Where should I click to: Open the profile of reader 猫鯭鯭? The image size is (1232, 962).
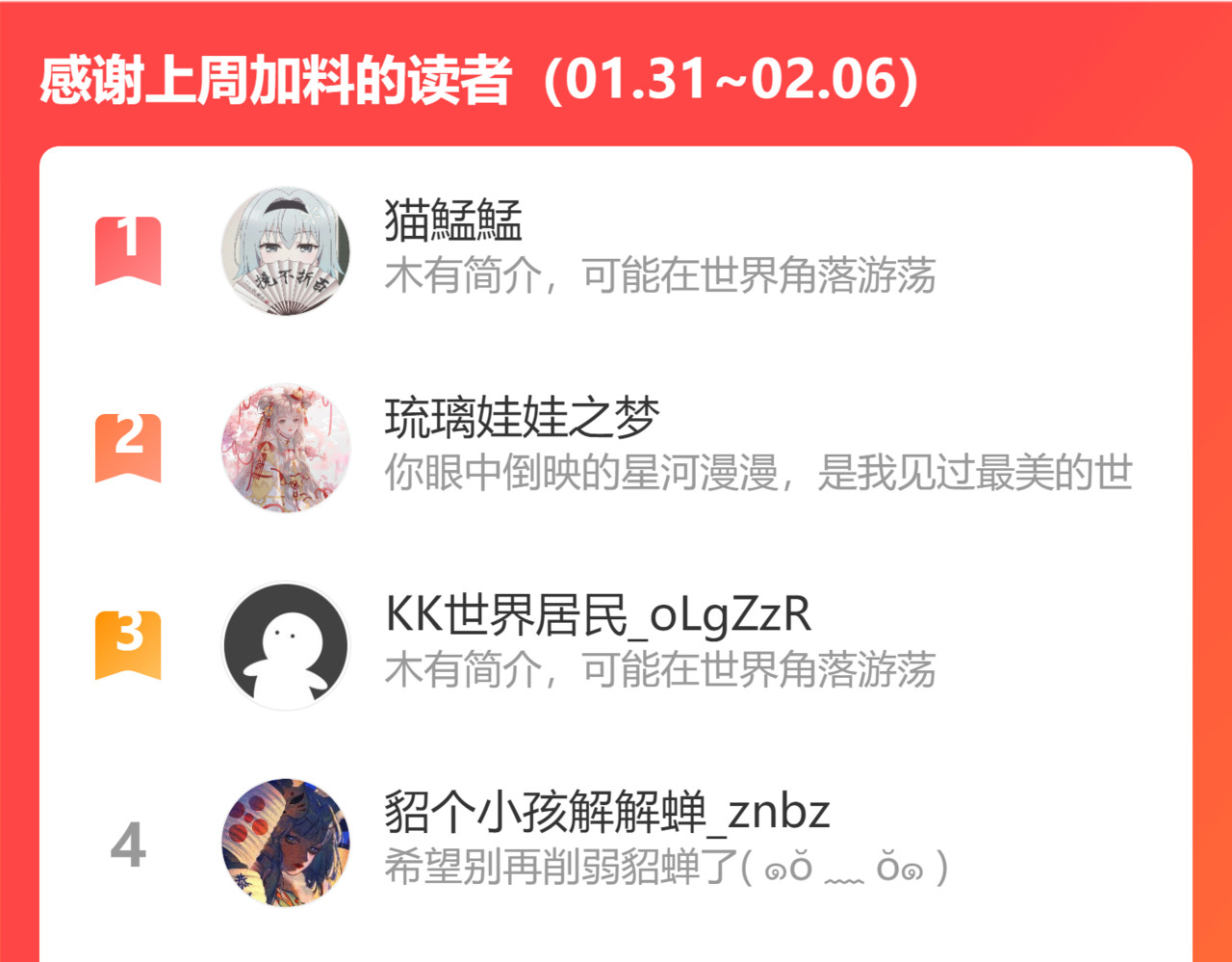point(616,252)
